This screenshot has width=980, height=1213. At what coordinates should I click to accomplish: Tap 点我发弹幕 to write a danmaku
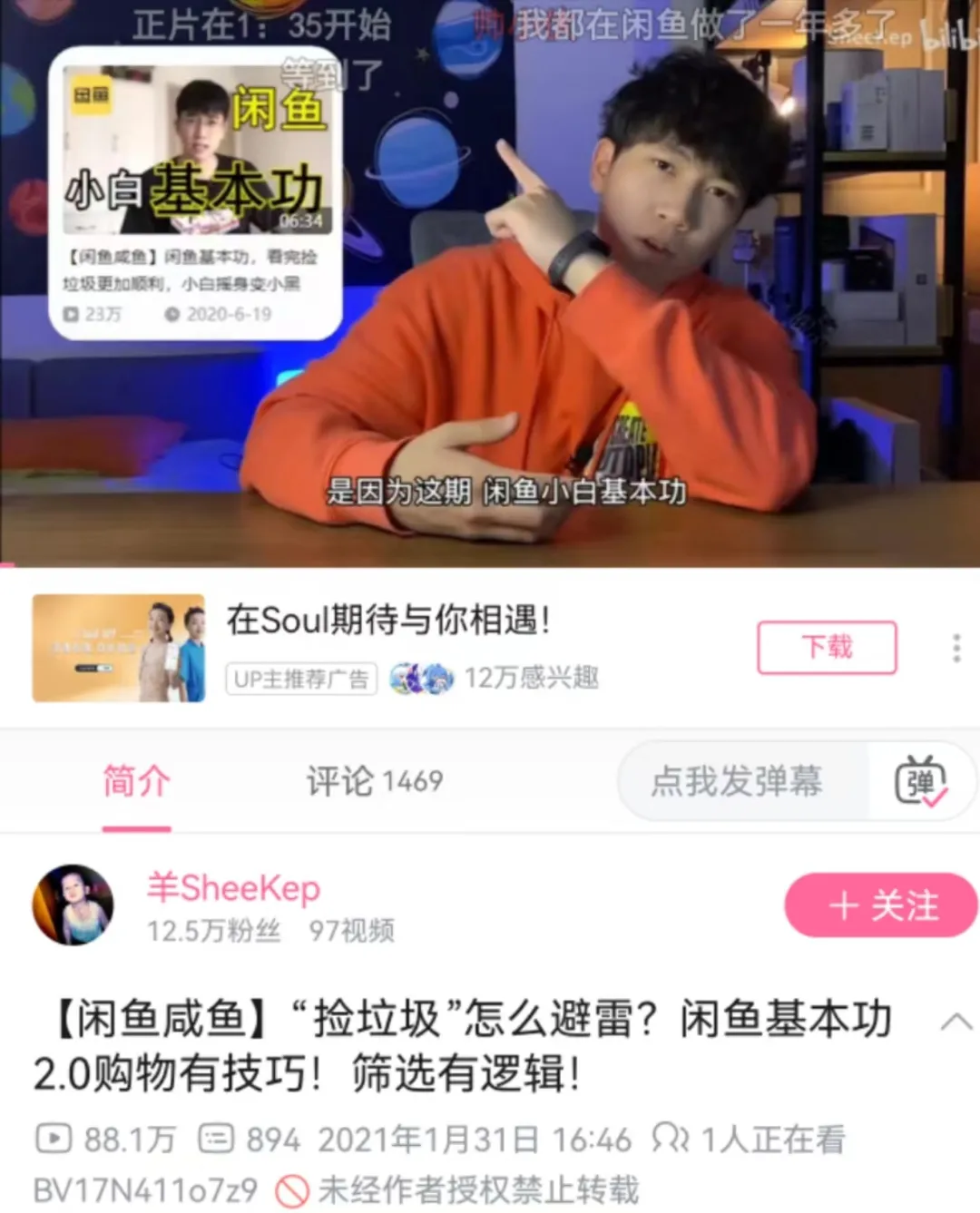[737, 781]
